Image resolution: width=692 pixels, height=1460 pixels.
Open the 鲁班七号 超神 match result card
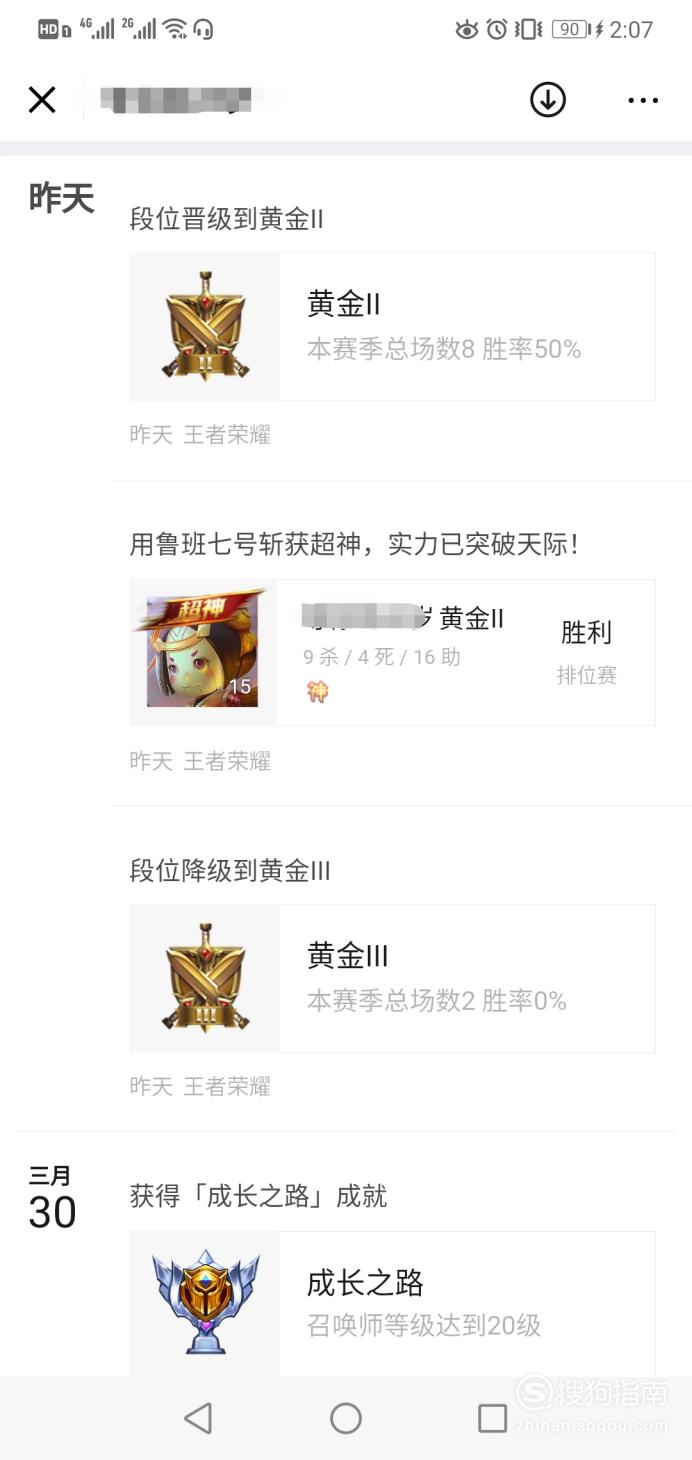(392, 652)
